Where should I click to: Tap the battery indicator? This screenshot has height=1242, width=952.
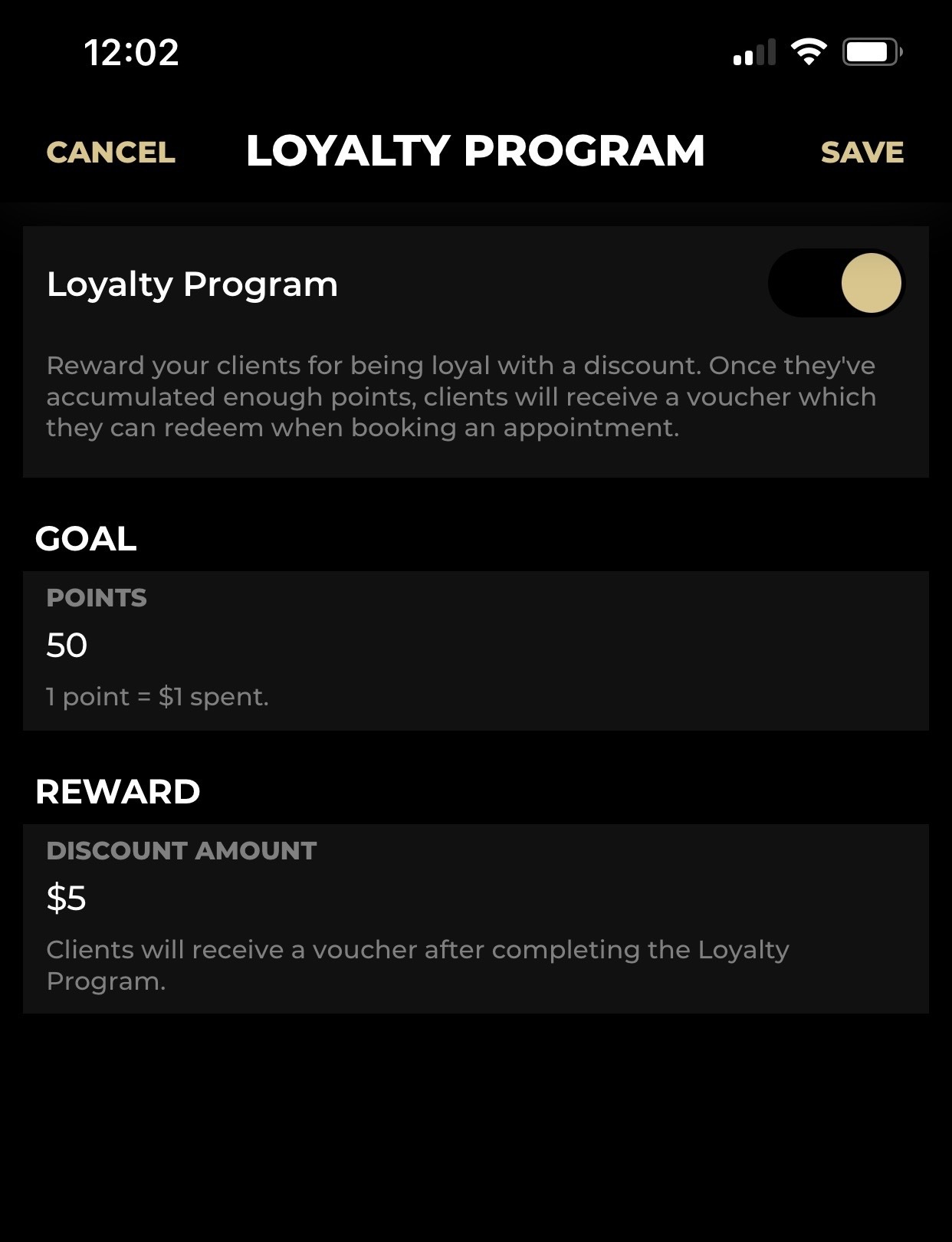tap(870, 51)
